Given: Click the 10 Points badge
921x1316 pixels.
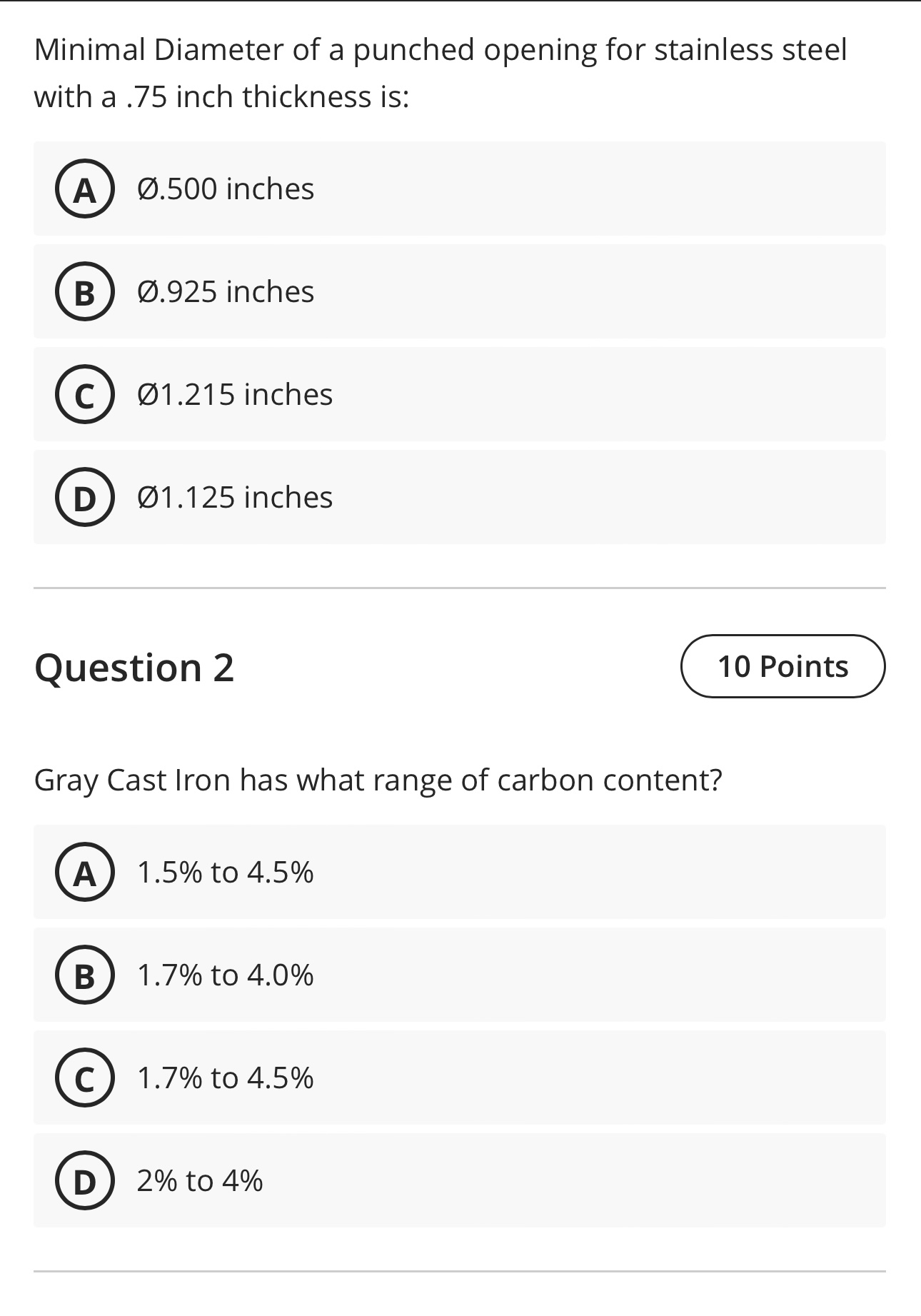Looking at the screenshot, I should point(784,665).
